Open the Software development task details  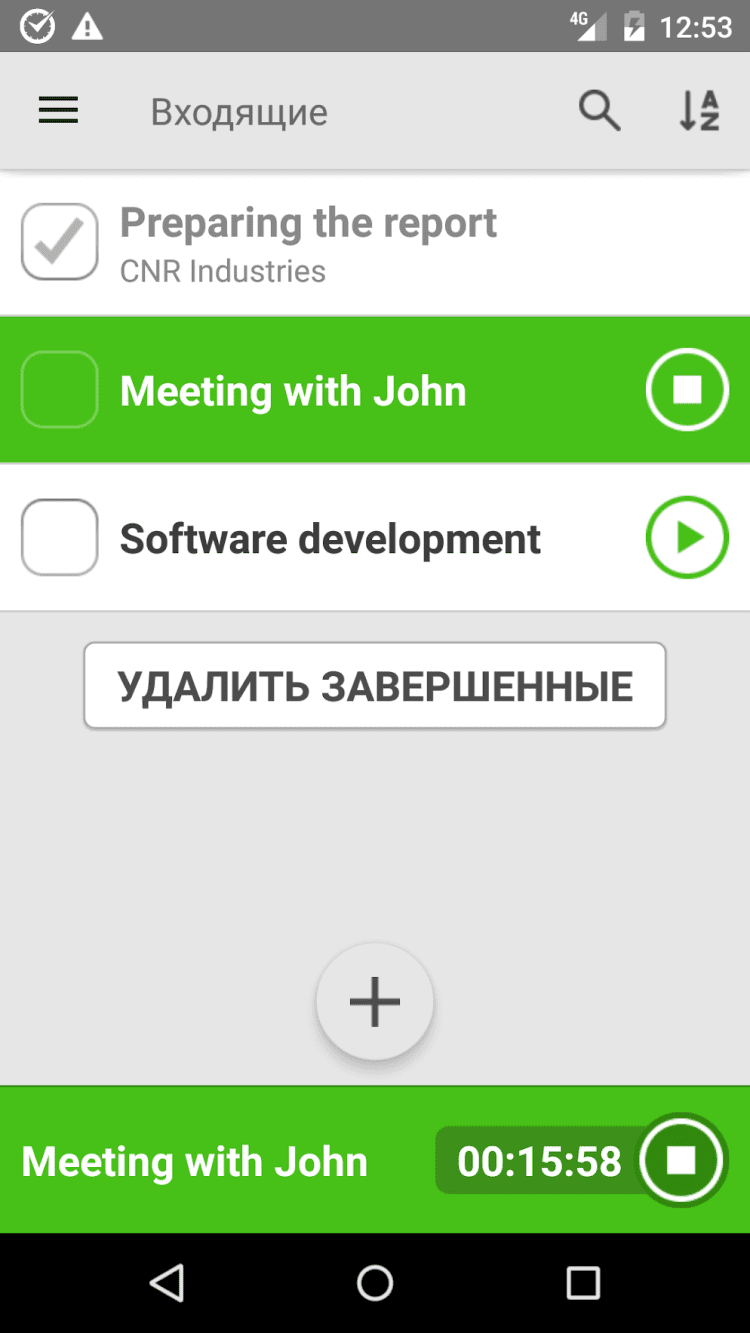pos(330,539)
